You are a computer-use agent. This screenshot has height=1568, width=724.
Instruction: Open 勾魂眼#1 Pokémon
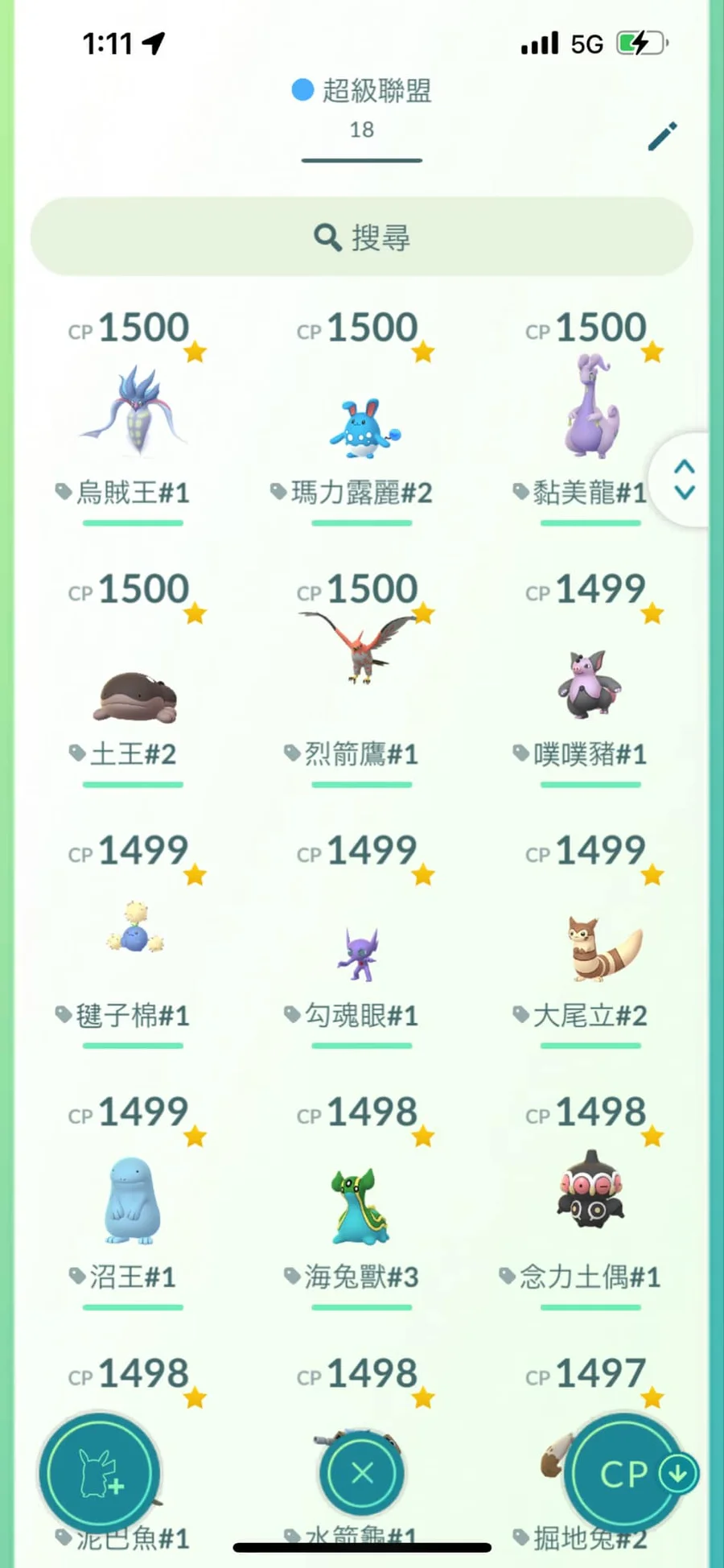coord(360,954)
